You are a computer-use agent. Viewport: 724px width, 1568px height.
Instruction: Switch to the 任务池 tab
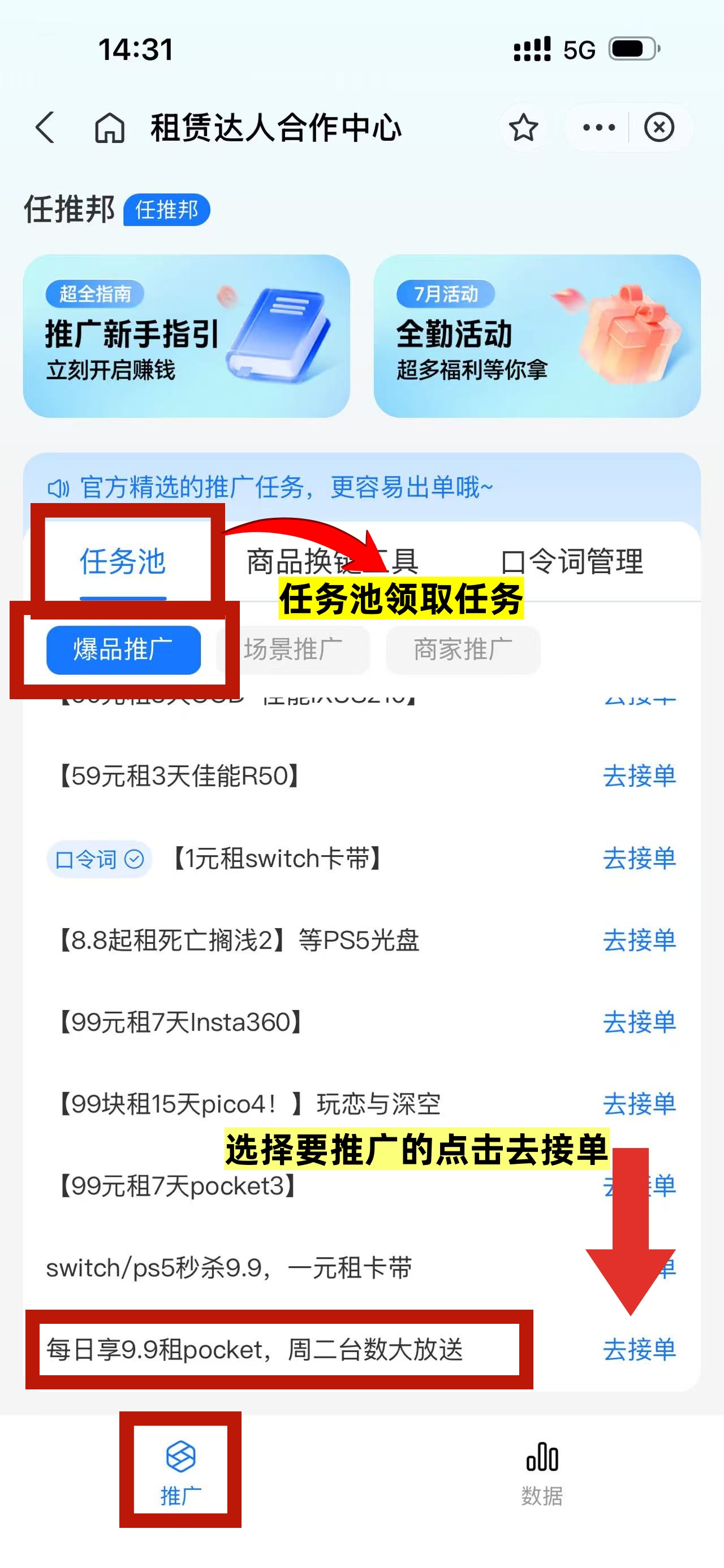click(123, 561)
